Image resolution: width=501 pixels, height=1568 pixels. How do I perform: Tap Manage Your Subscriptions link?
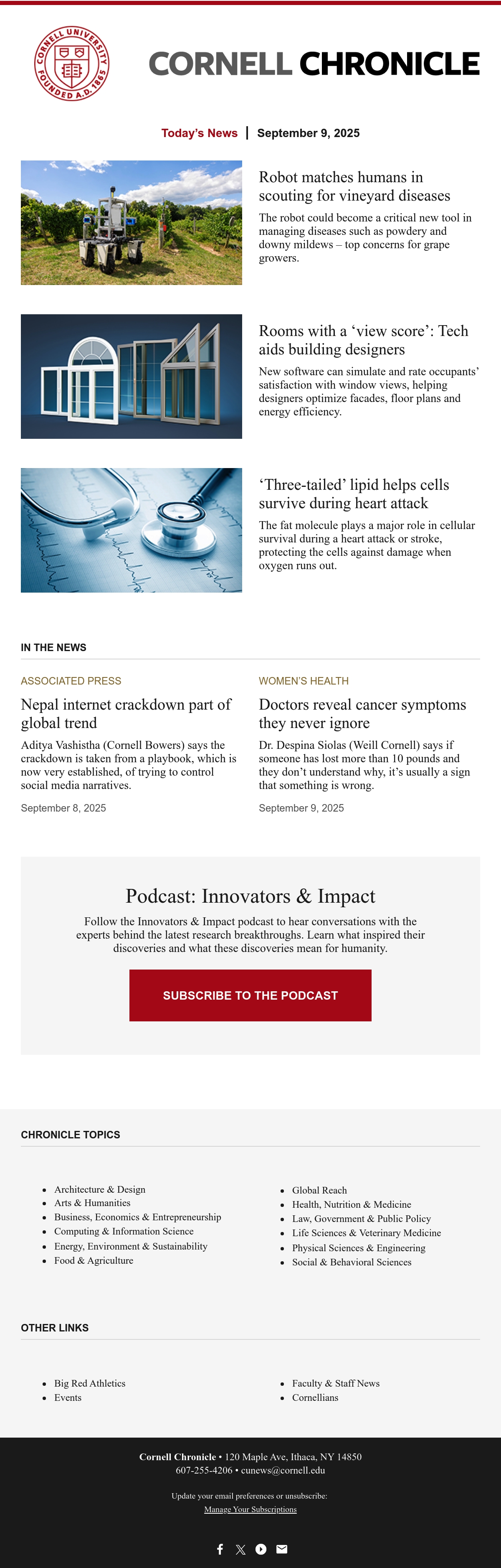[x=250, y=1509]
